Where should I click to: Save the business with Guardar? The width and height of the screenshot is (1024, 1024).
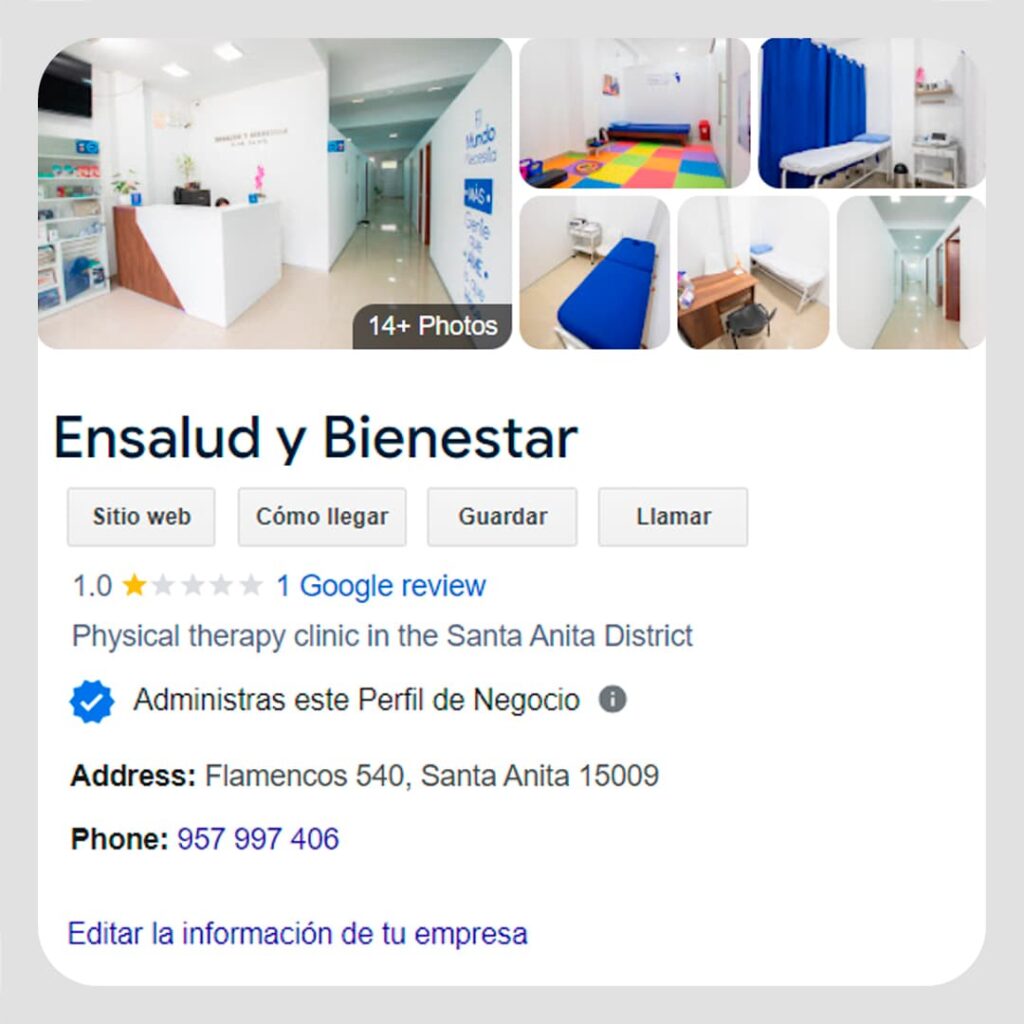pos(502,517)
